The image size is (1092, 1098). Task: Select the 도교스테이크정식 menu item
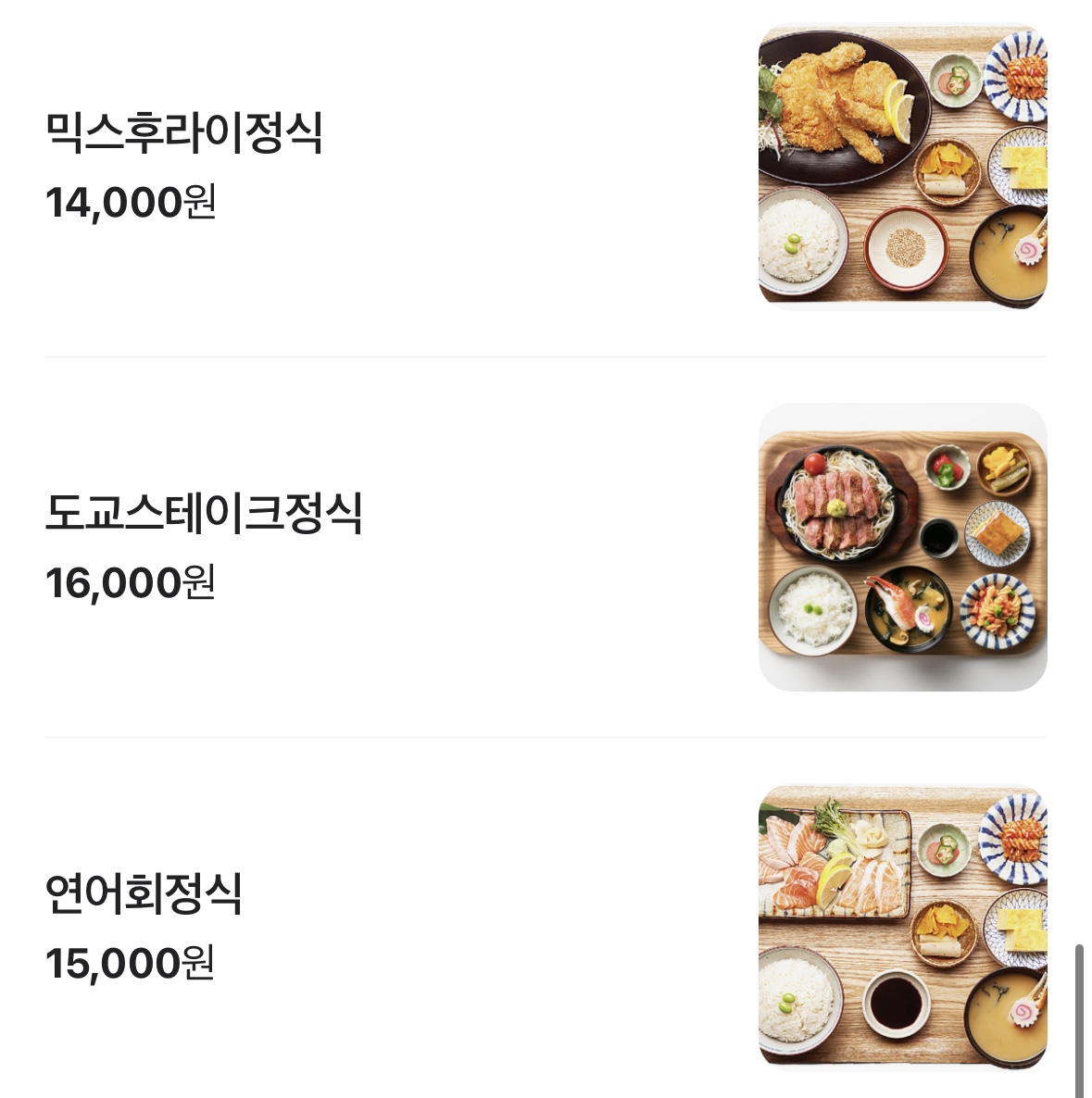click(204, 514)
